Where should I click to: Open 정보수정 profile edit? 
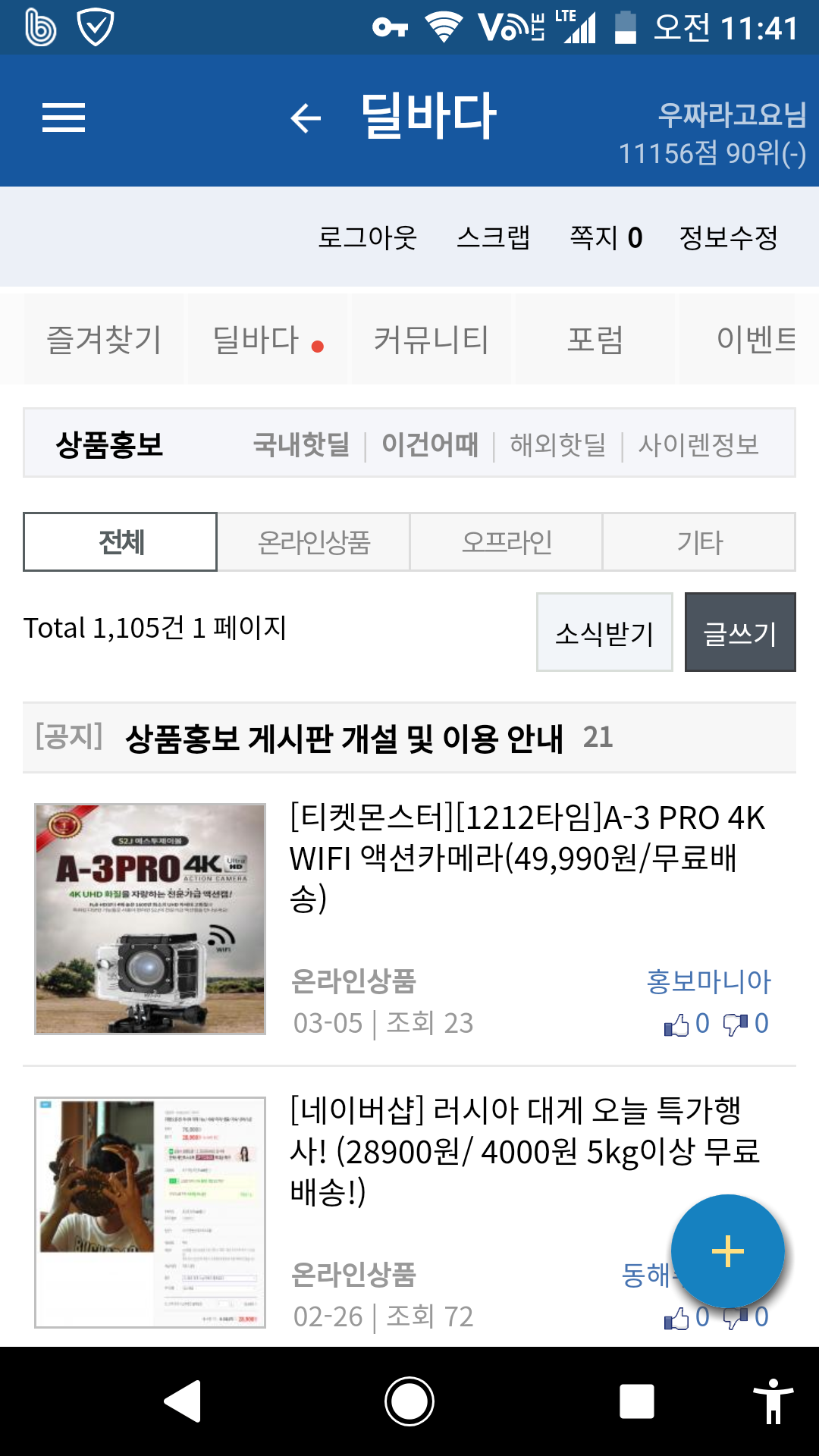pyautogui.click(x=729, y=237)
